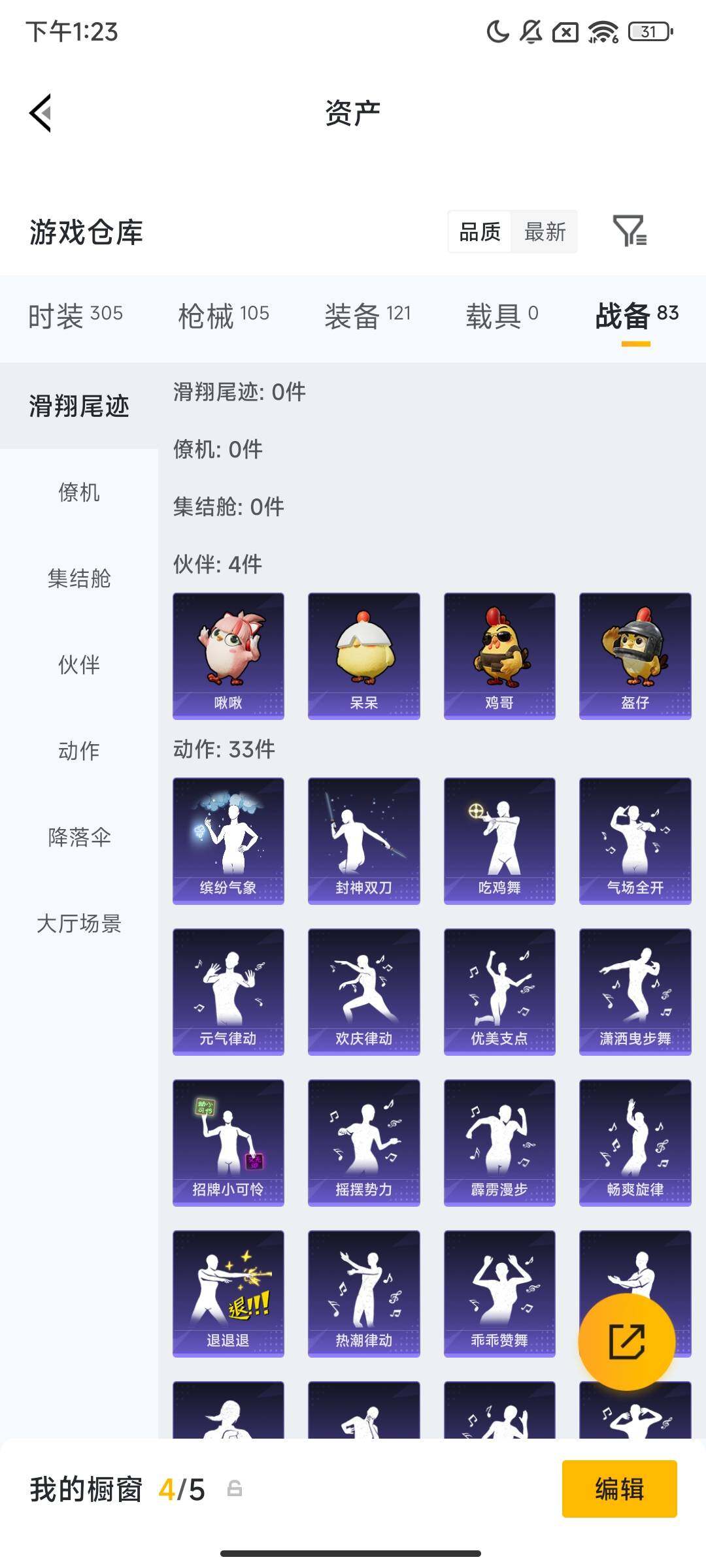The width and height of the screenshot is (706, 1568).
Task: Select the 啾啾 companion icon
Action: tap(228, 653)
